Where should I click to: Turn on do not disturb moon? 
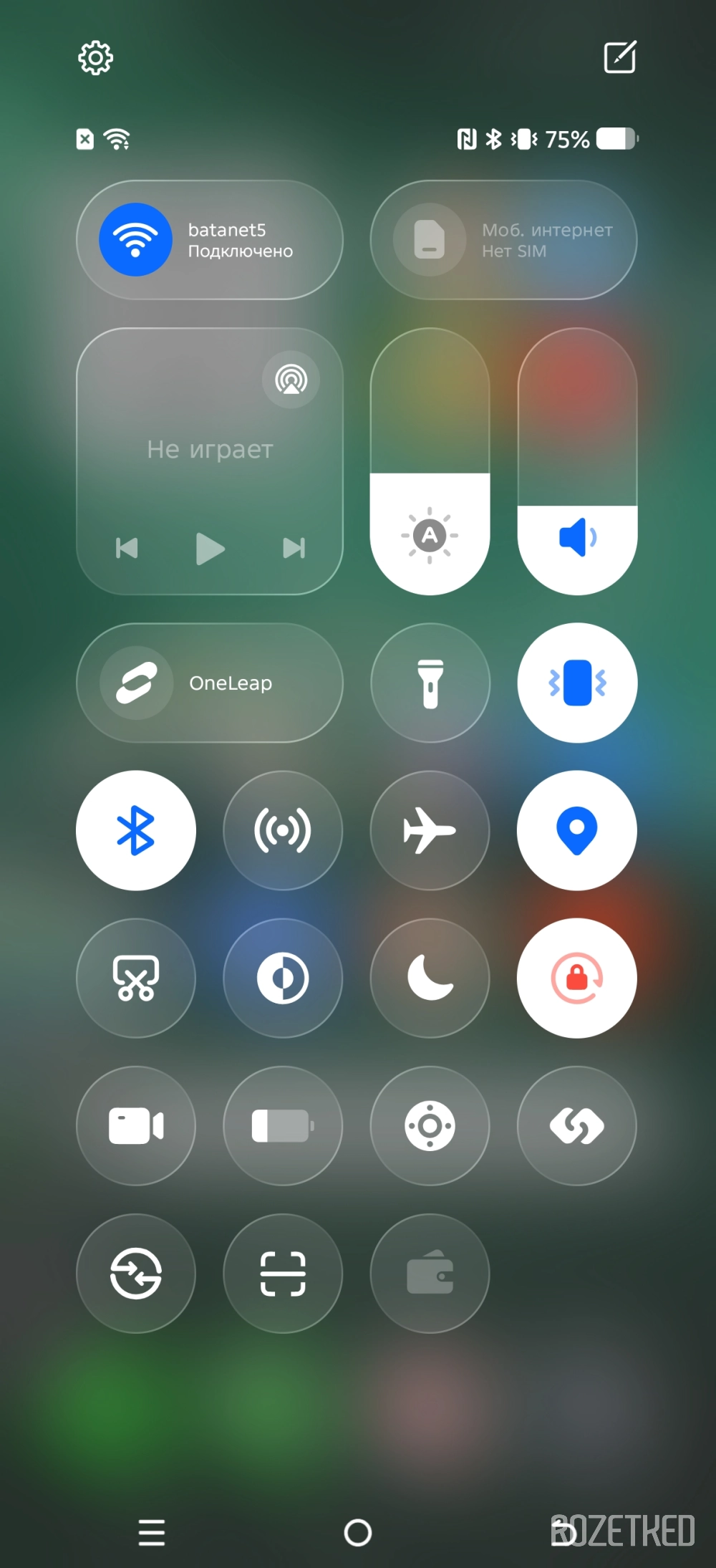click(430, 978)
